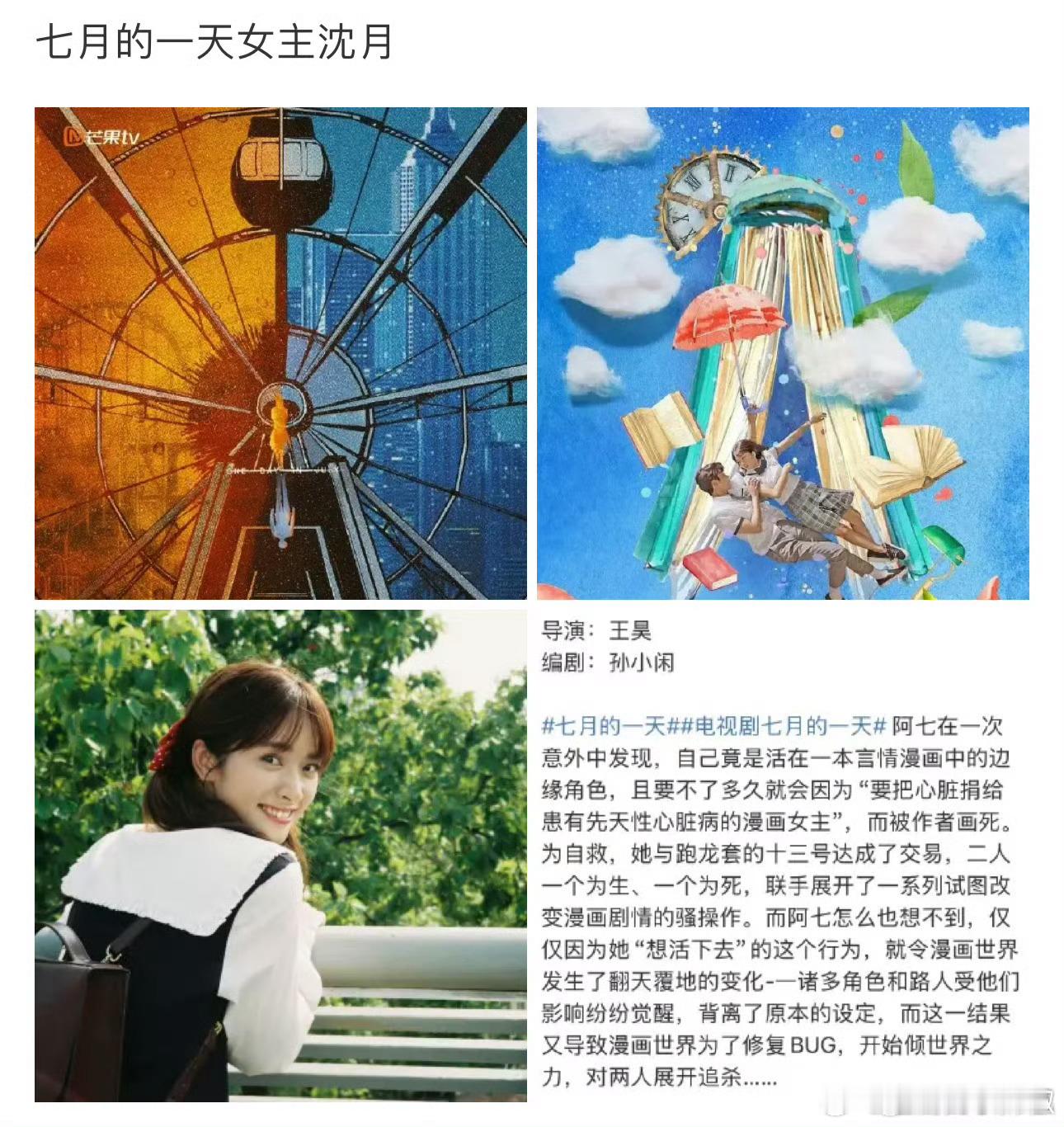Open the drama synopsis text image

click(783, 856)
